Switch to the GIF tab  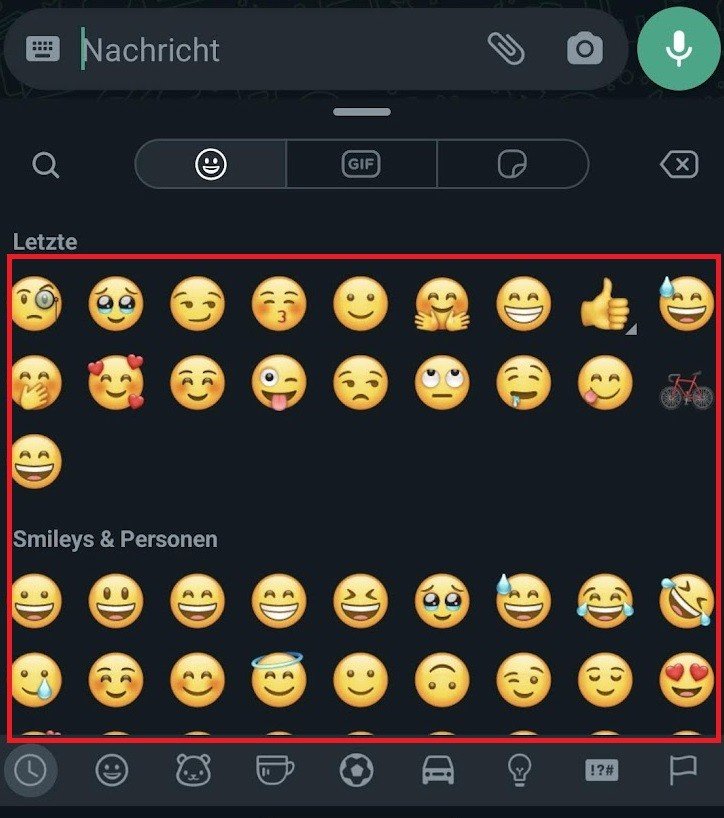pos(361,164)
